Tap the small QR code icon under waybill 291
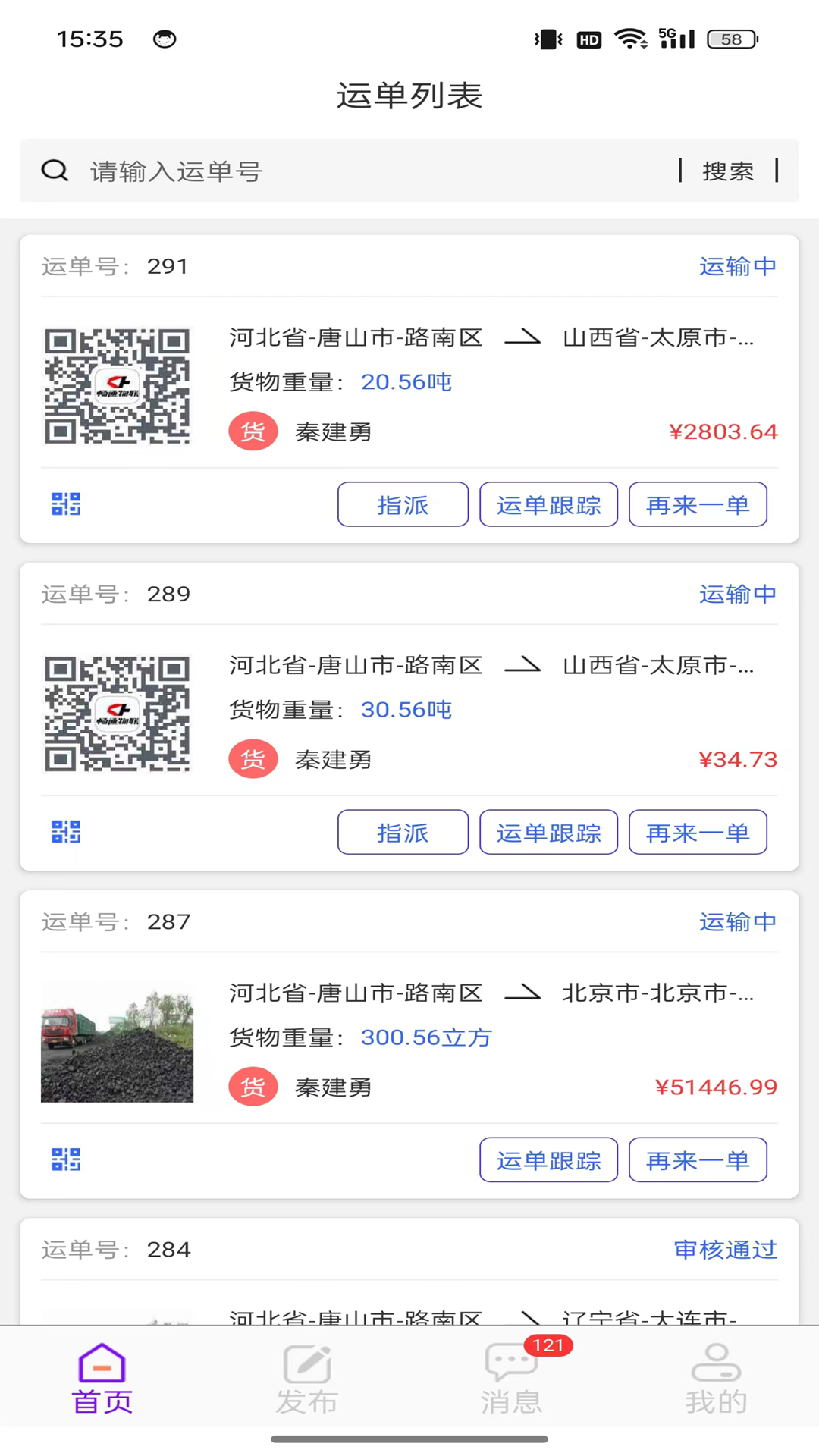819x1456 pixels. point(66,504)
